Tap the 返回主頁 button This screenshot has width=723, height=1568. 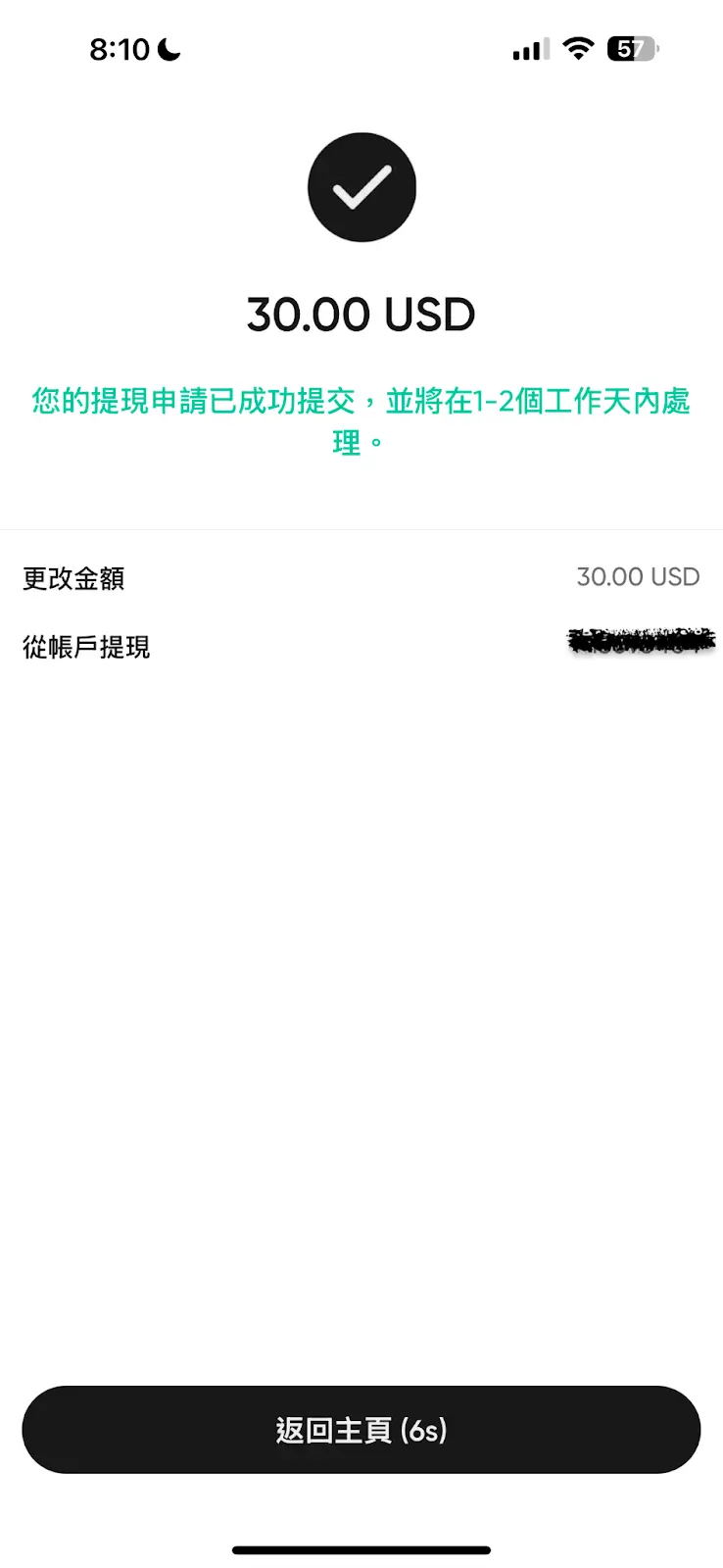click(361, 1430)
